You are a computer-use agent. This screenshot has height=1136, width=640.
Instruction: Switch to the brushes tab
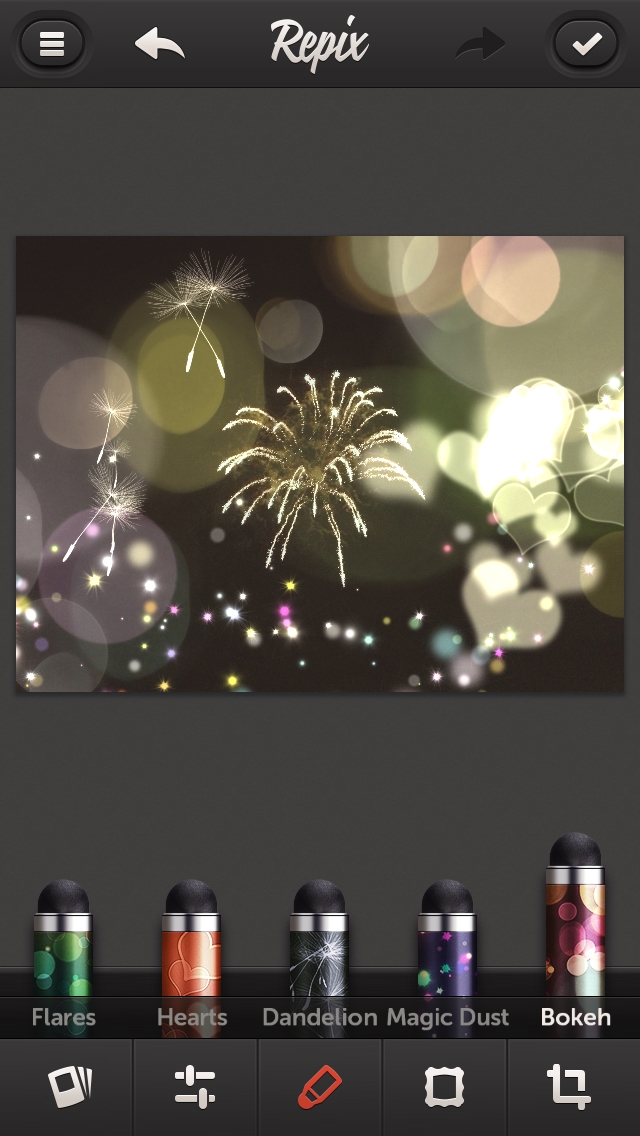[x=320, y=1087]
